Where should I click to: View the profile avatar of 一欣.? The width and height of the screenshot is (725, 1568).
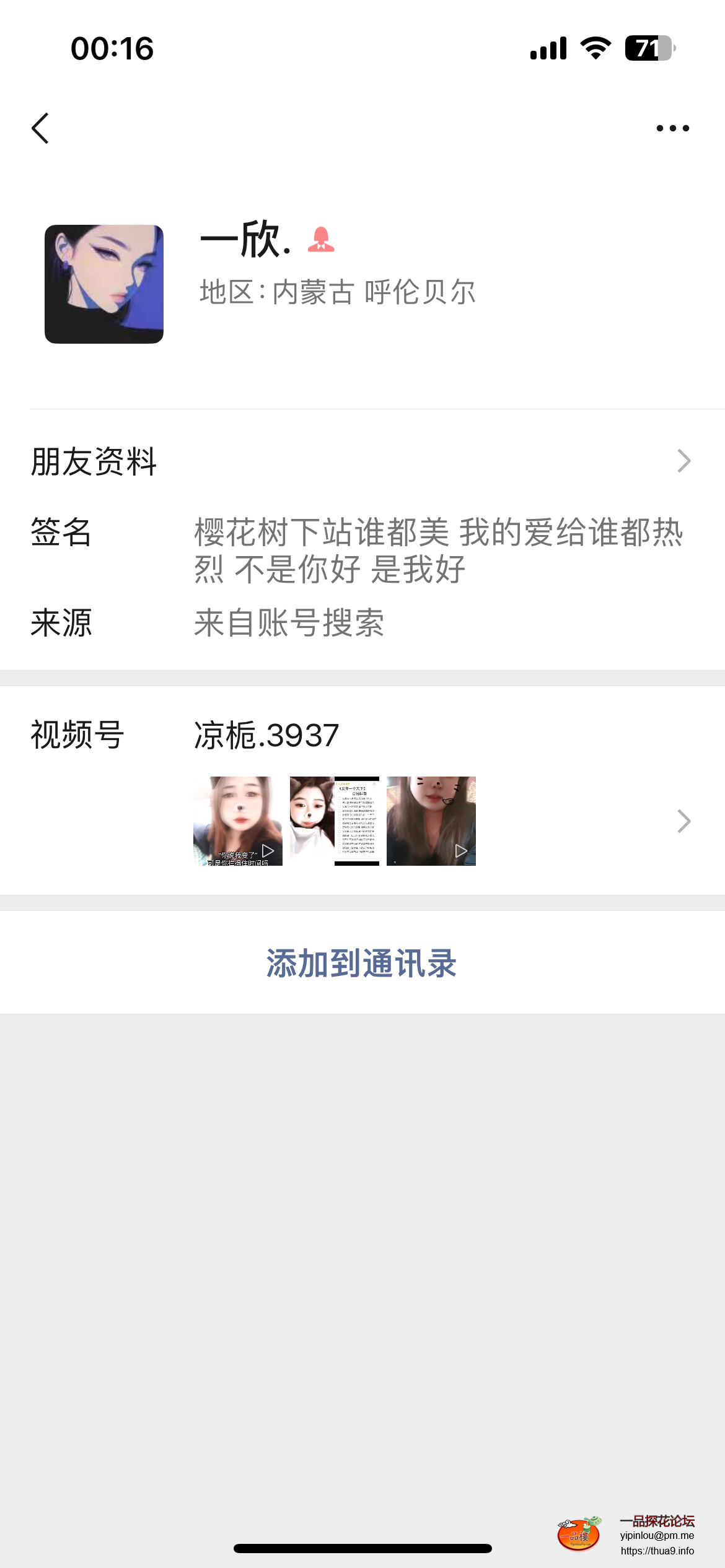click(x=104, y=284)
